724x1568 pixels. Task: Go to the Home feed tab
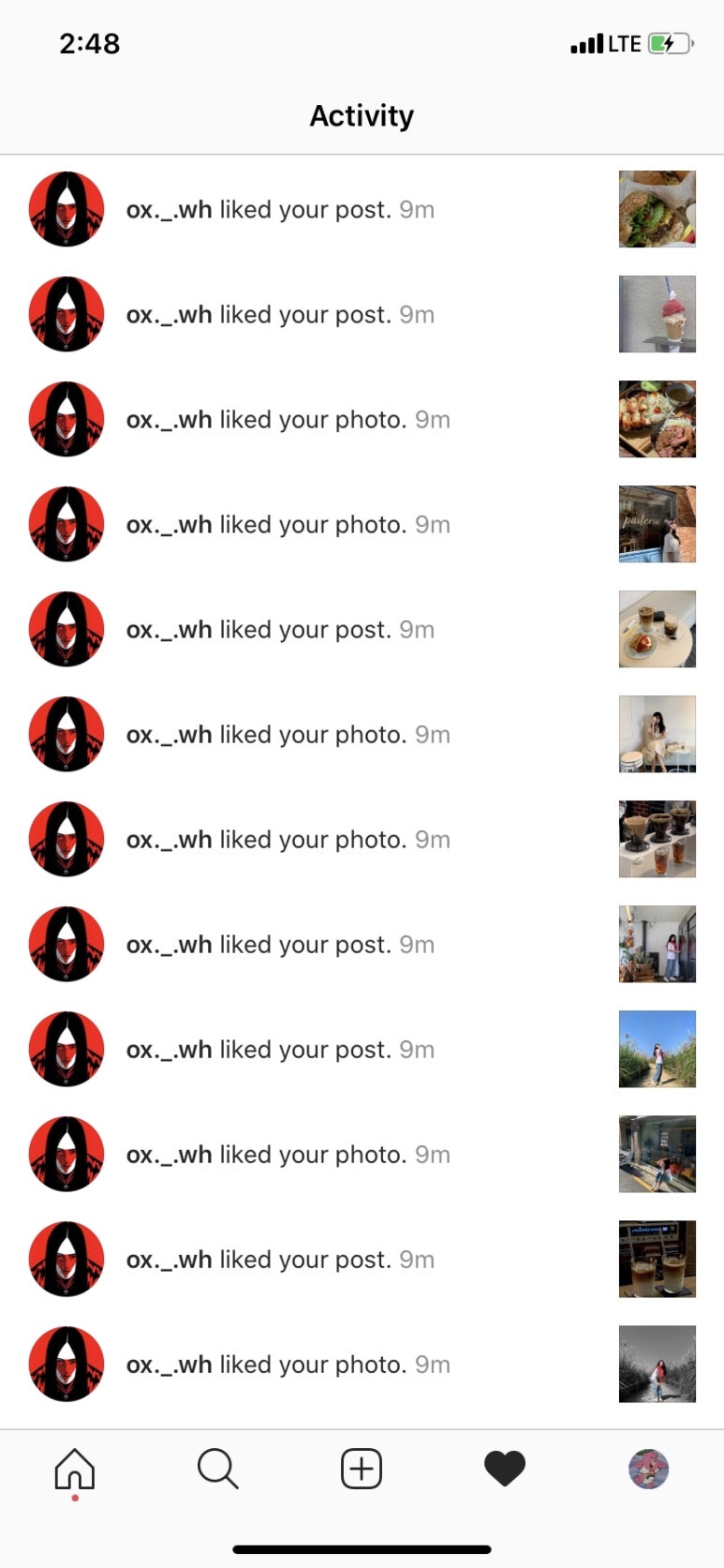tap(75, 1469)
